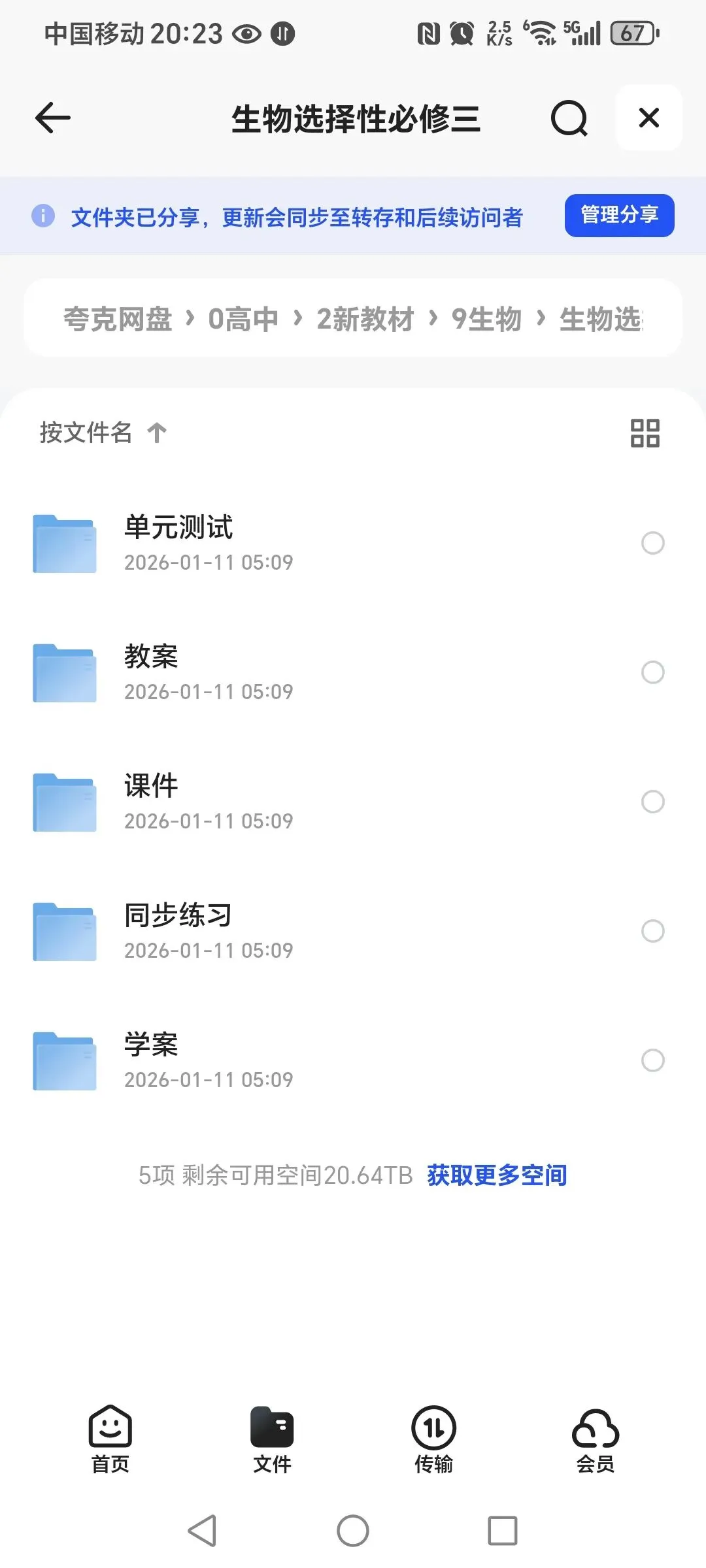Viewport: 706px width, 1568px height.
Task: Switch to grid view layout
Action: (x=645, y=433)
